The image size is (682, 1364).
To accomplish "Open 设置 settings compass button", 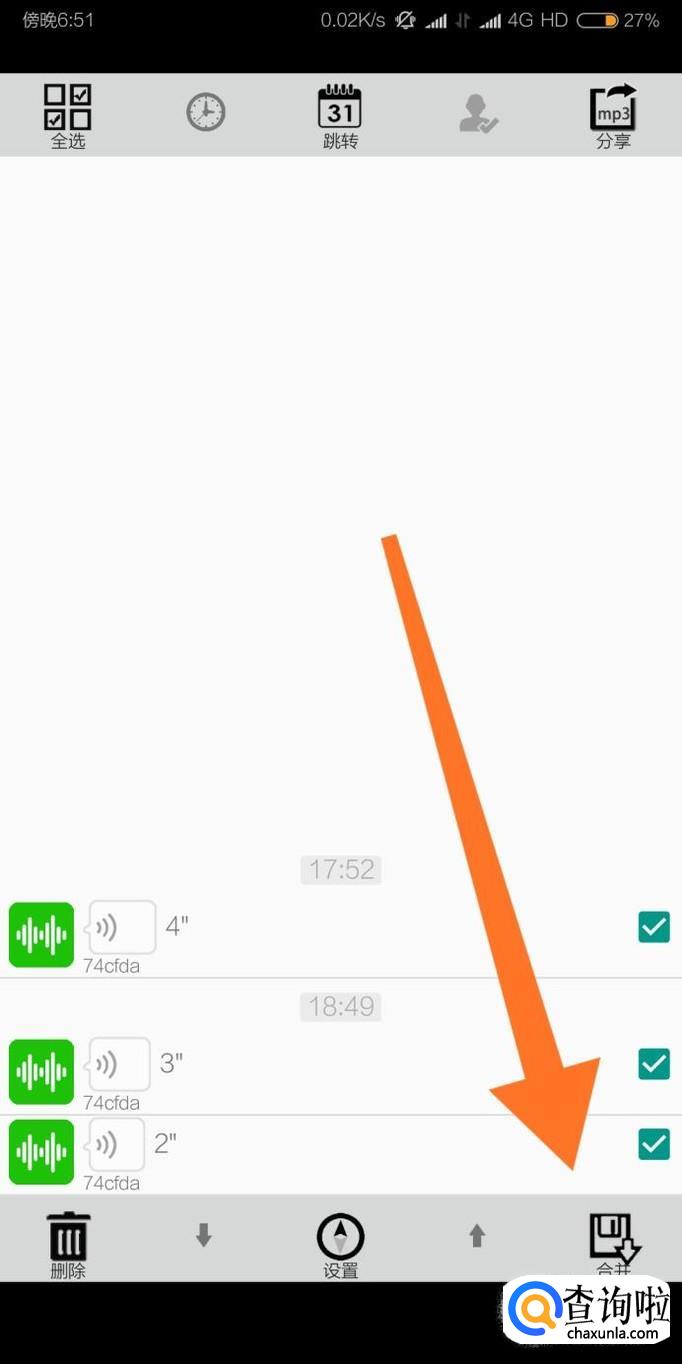I will coord(340,1244).
